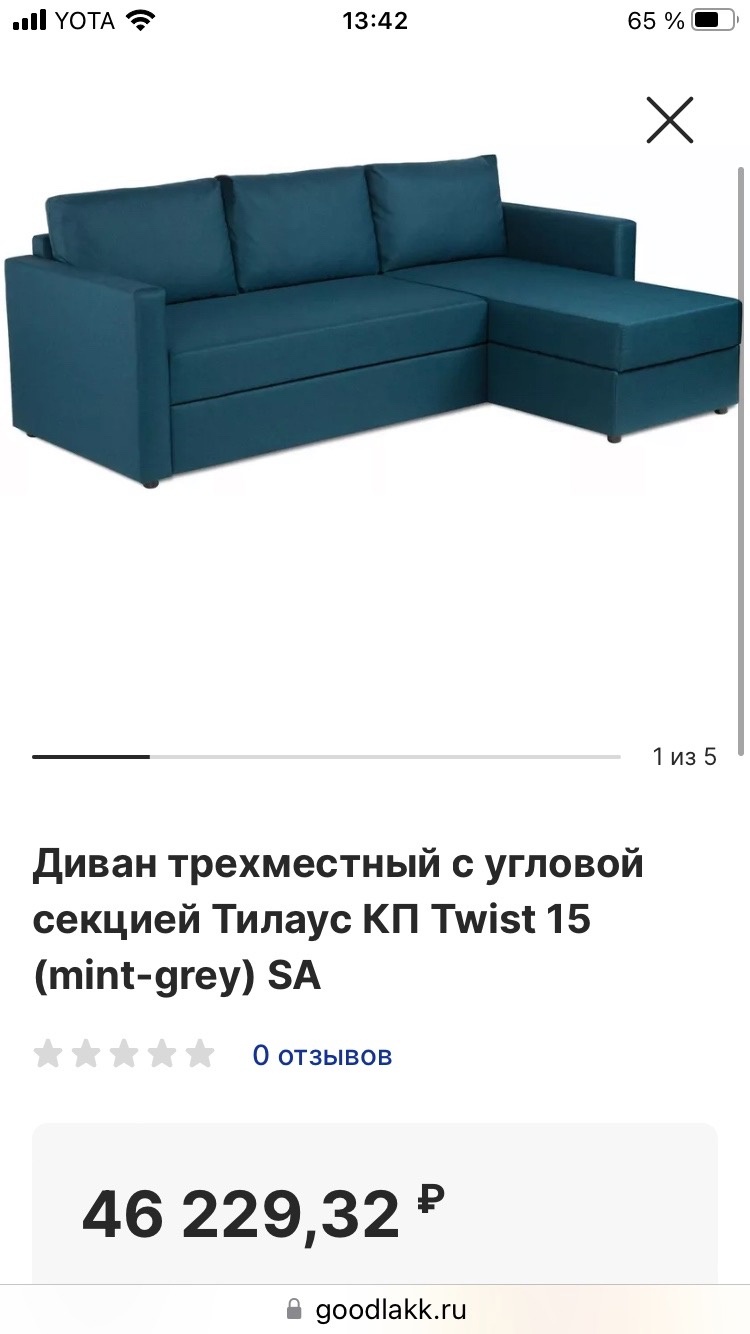Close the product view with the X
750x1334 pixels.
coord(669,120)
